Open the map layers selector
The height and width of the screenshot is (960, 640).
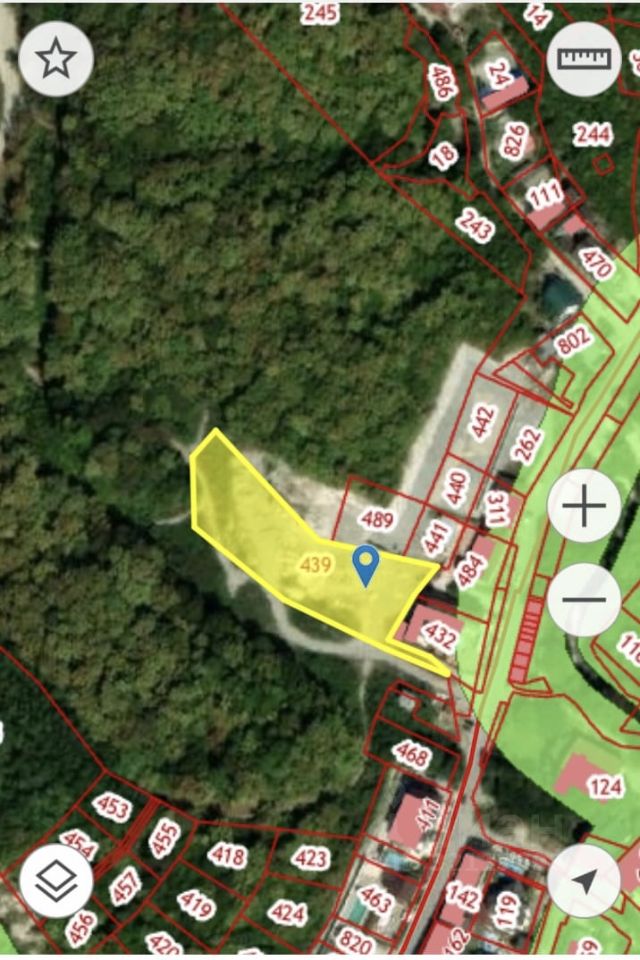click(56, 881)
